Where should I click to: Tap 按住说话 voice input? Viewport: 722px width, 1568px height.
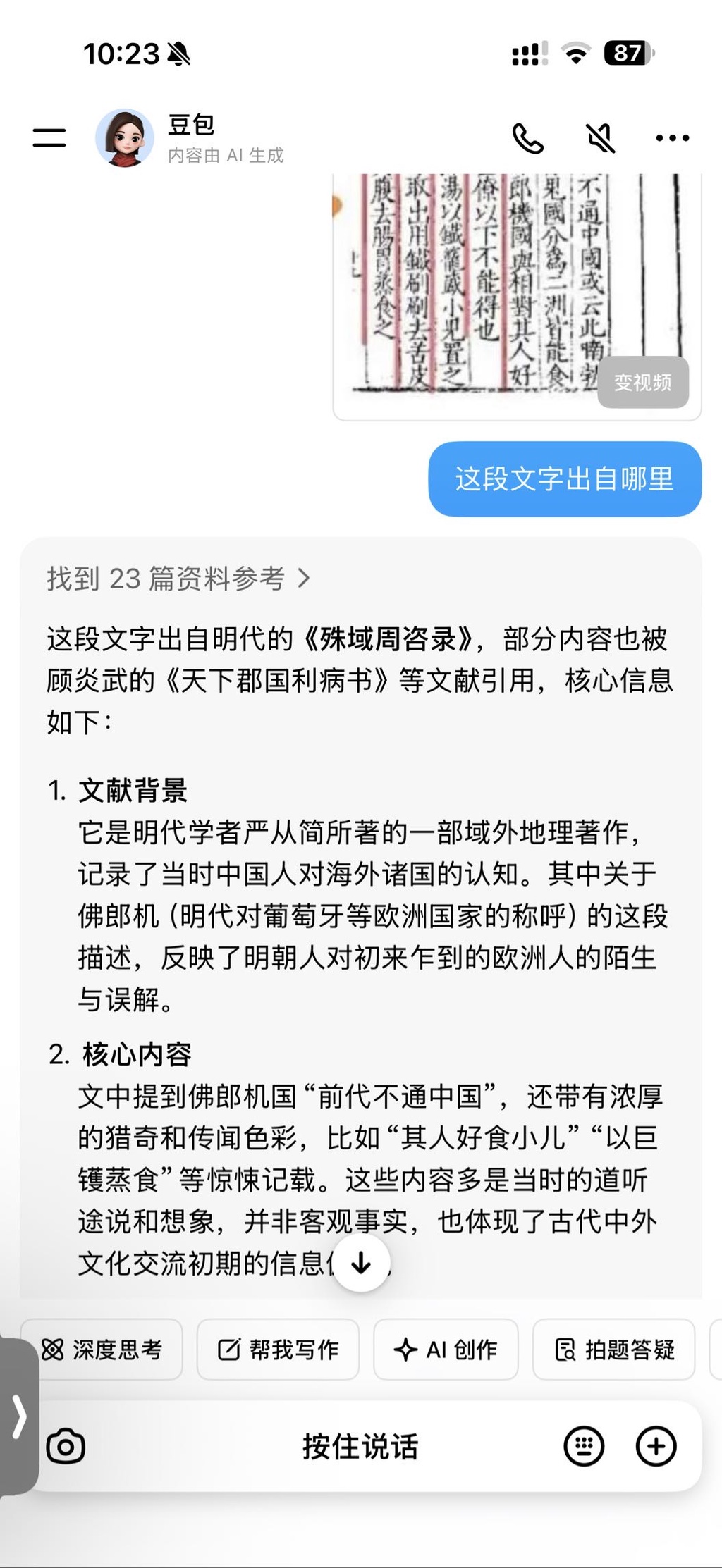360,1447
